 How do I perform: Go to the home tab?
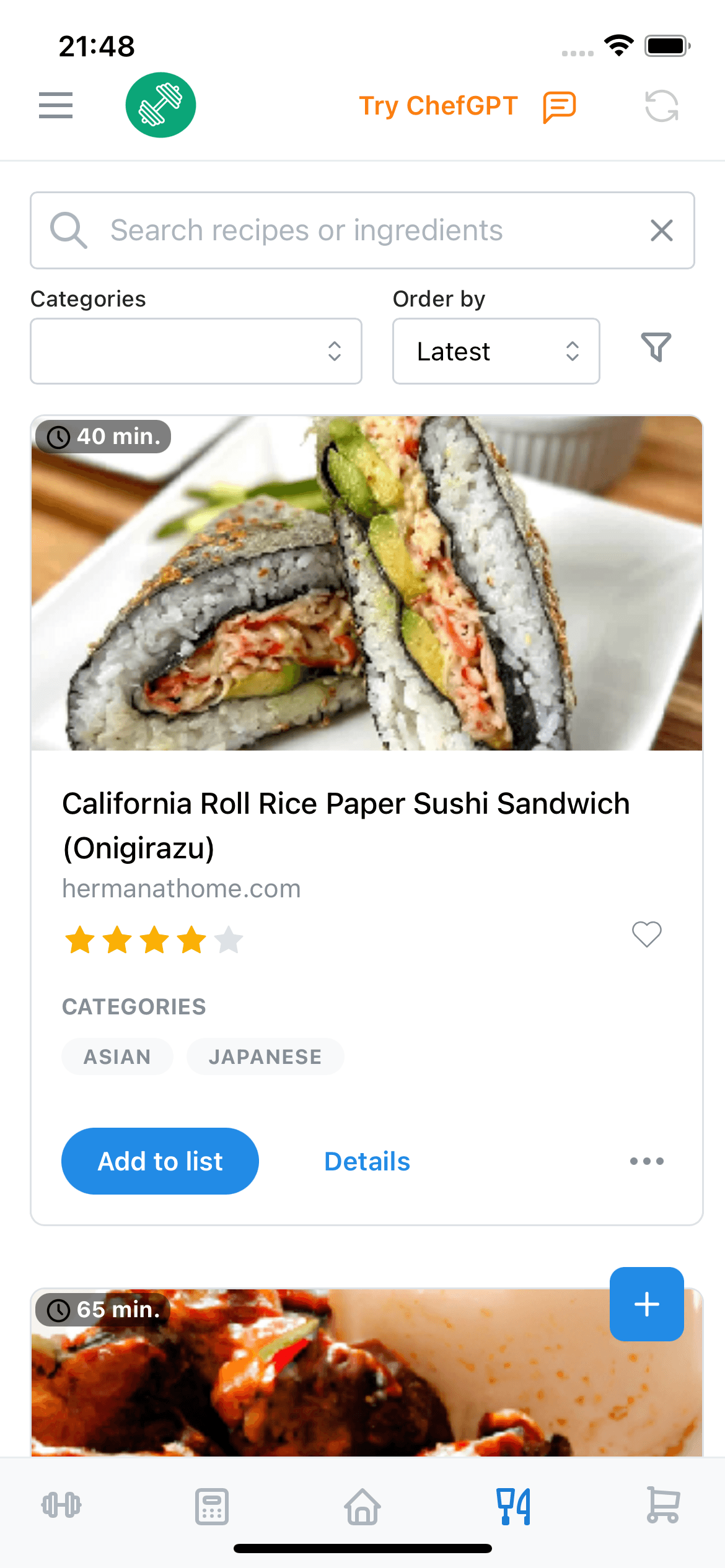pyautogui.click(x=362, y=1506)
